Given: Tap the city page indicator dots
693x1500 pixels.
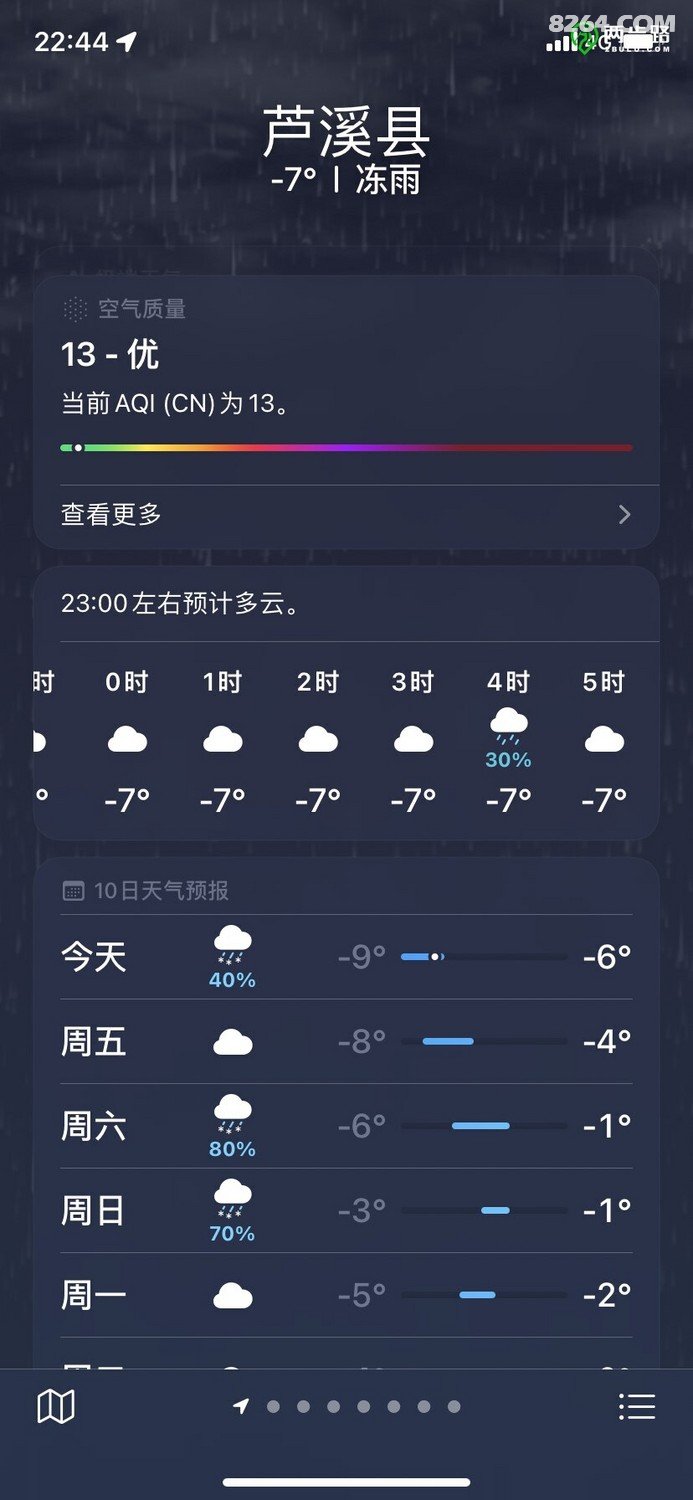Looking at the screenshot, I should (348, 1407).
